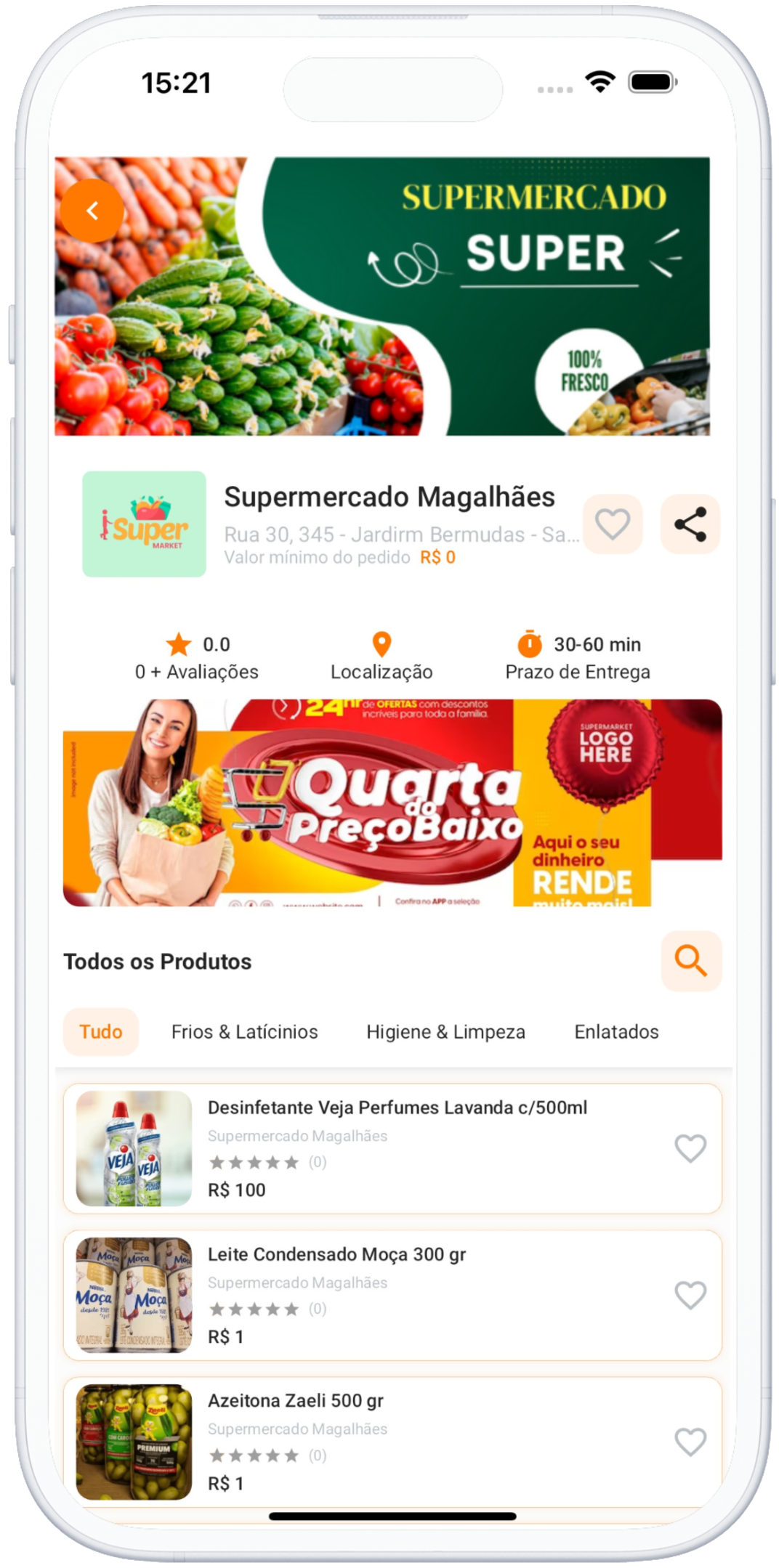Screen dimensions: 779x1568
Task: Favorite Supermercado Magalhães store
Action: [x=612, y=524]
